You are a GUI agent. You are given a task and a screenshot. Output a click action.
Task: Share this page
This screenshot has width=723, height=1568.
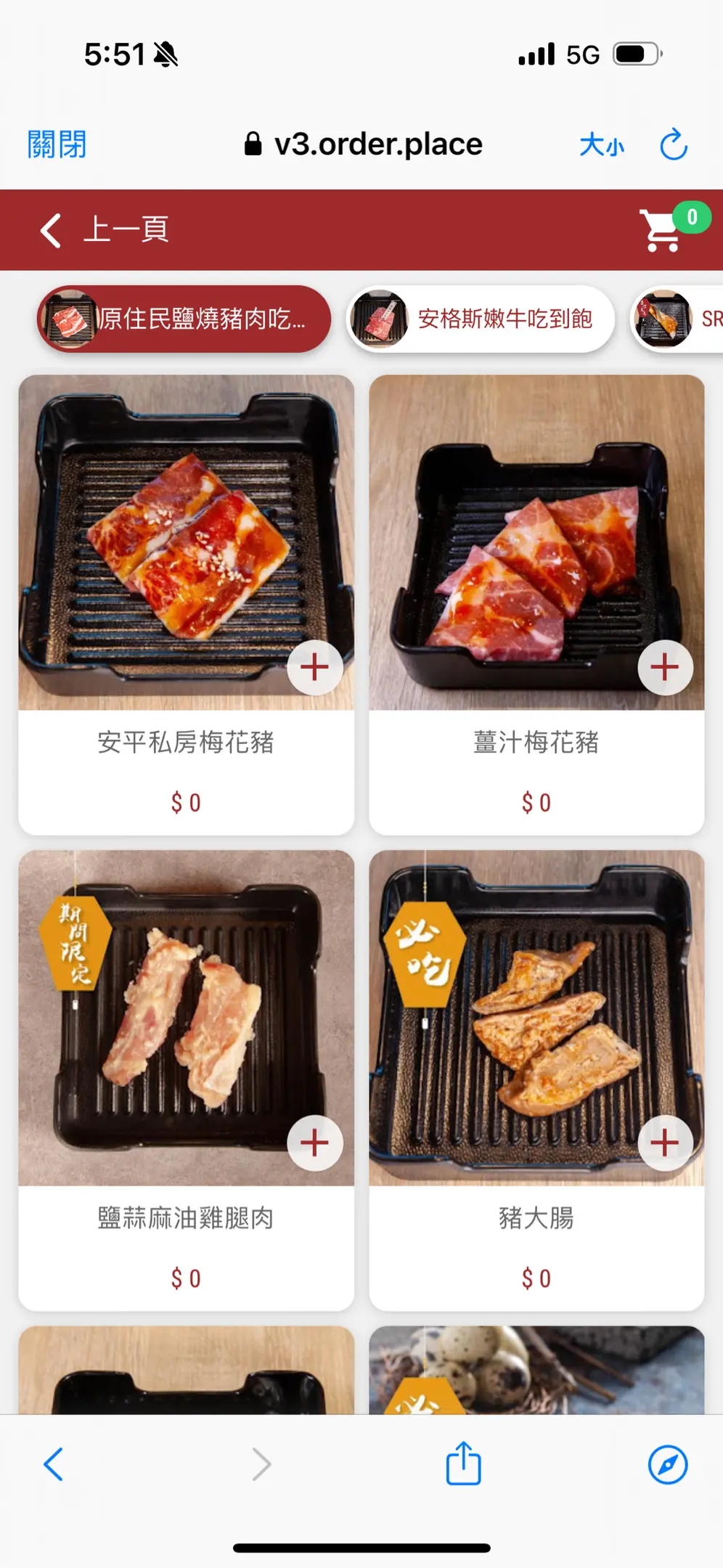pos(463,1463)
